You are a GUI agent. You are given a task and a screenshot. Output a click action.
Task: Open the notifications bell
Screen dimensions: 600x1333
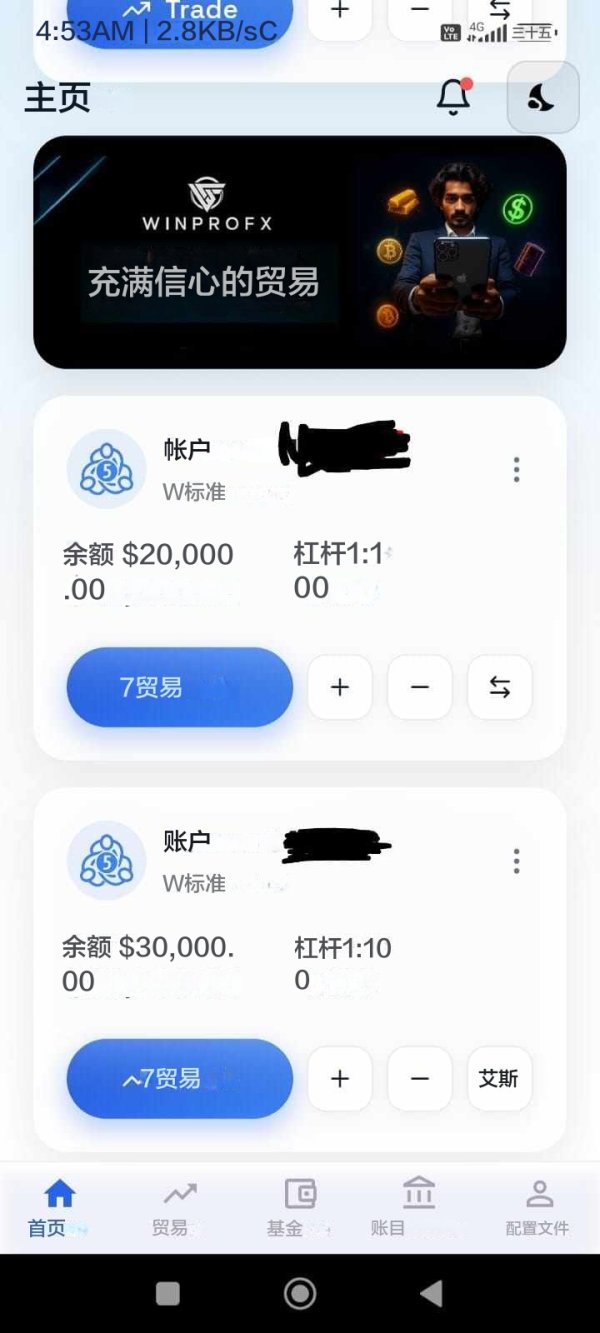(454, 97)
